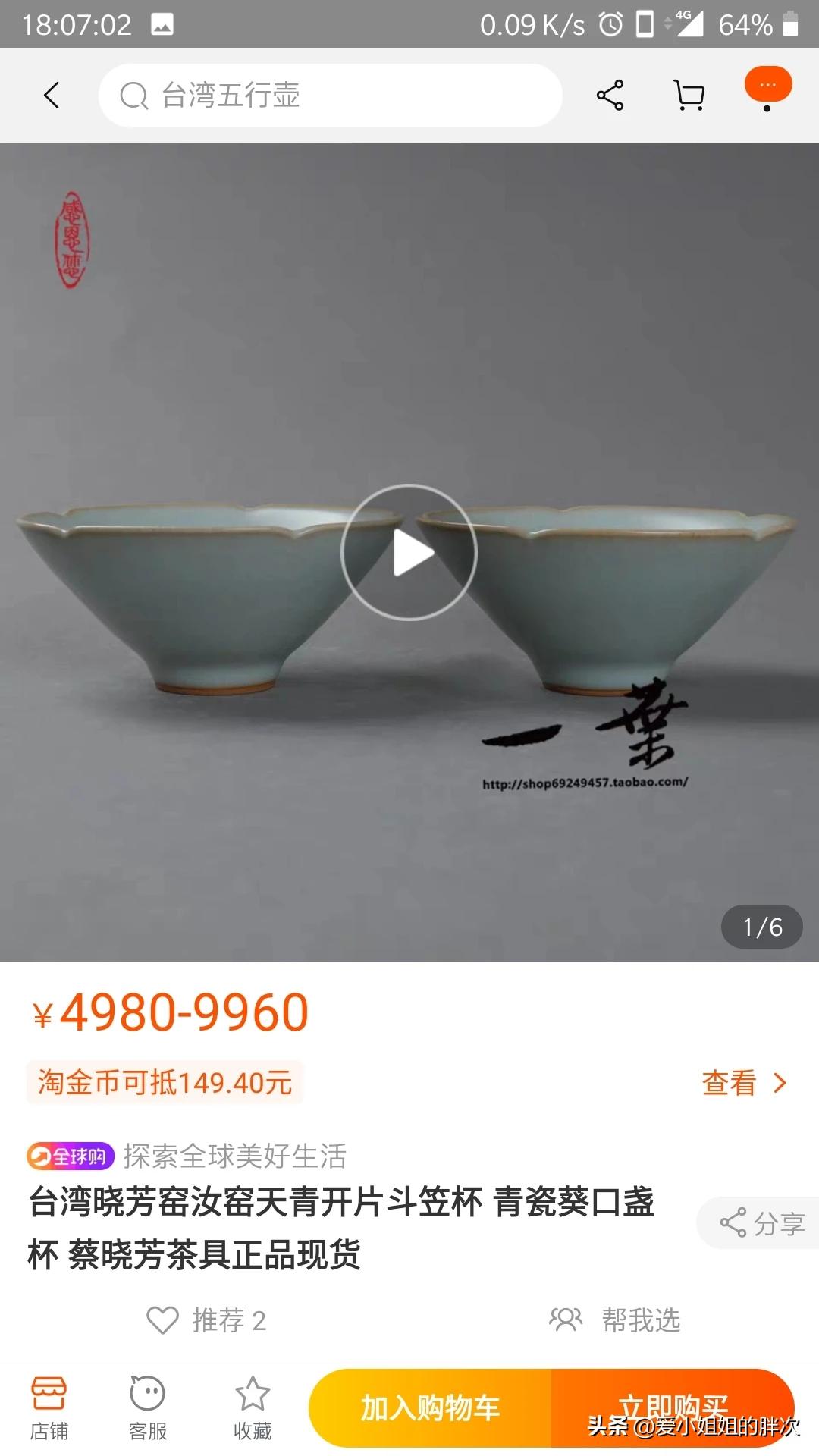Add item to favorites with 收藏
This screenshot has width=819, height=1456.
[x=253, y=1409]
